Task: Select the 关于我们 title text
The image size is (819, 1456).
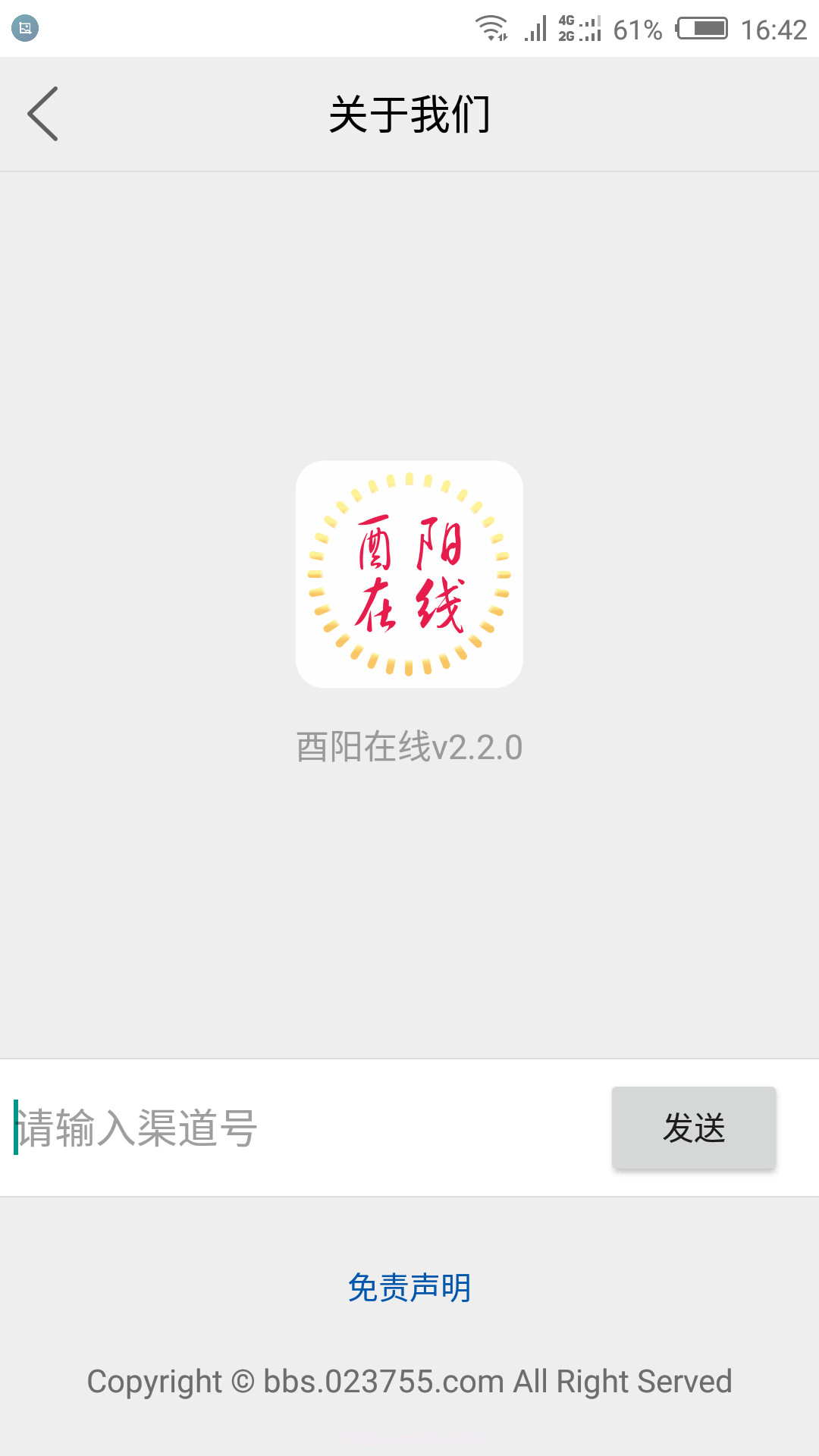Action: [409, 112]
